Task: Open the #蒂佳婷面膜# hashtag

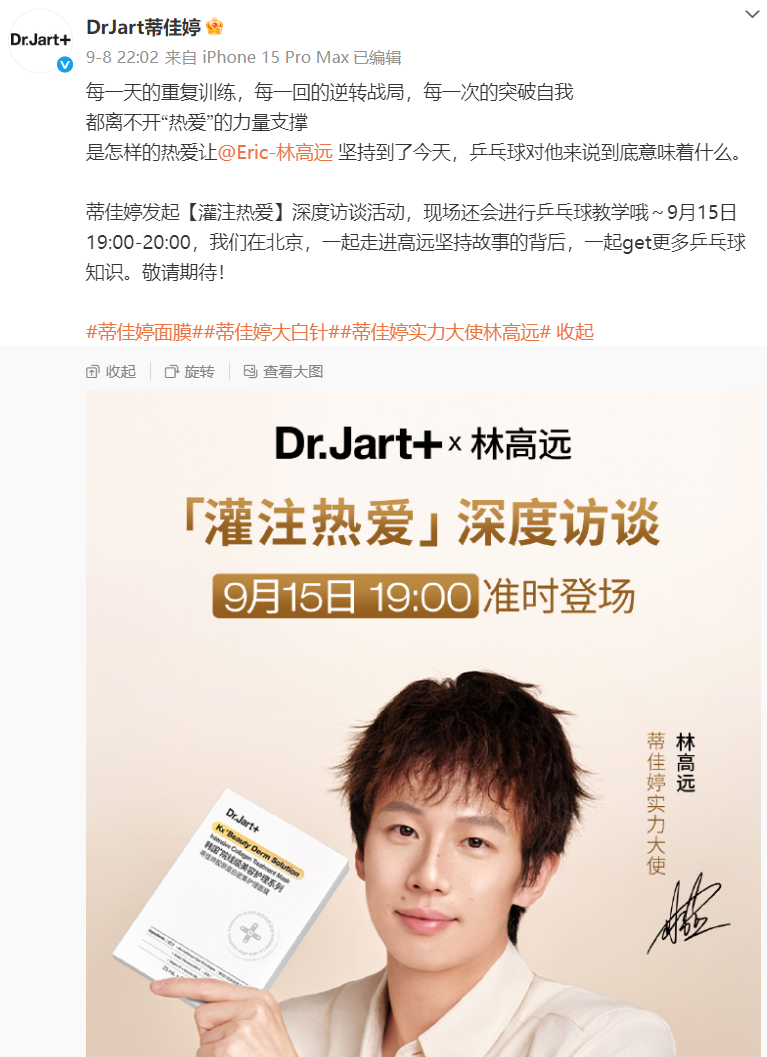Action: pos(138,332)
